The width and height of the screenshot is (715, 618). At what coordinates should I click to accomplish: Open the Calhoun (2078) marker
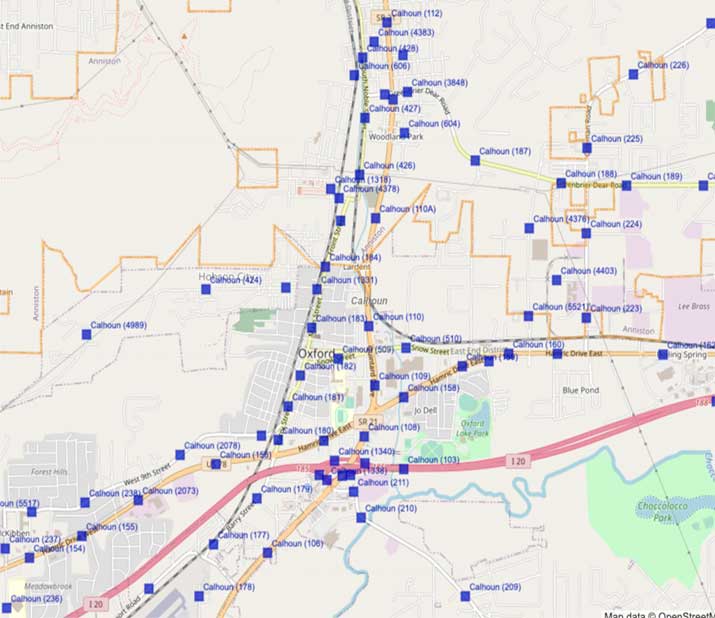[180, 454]
